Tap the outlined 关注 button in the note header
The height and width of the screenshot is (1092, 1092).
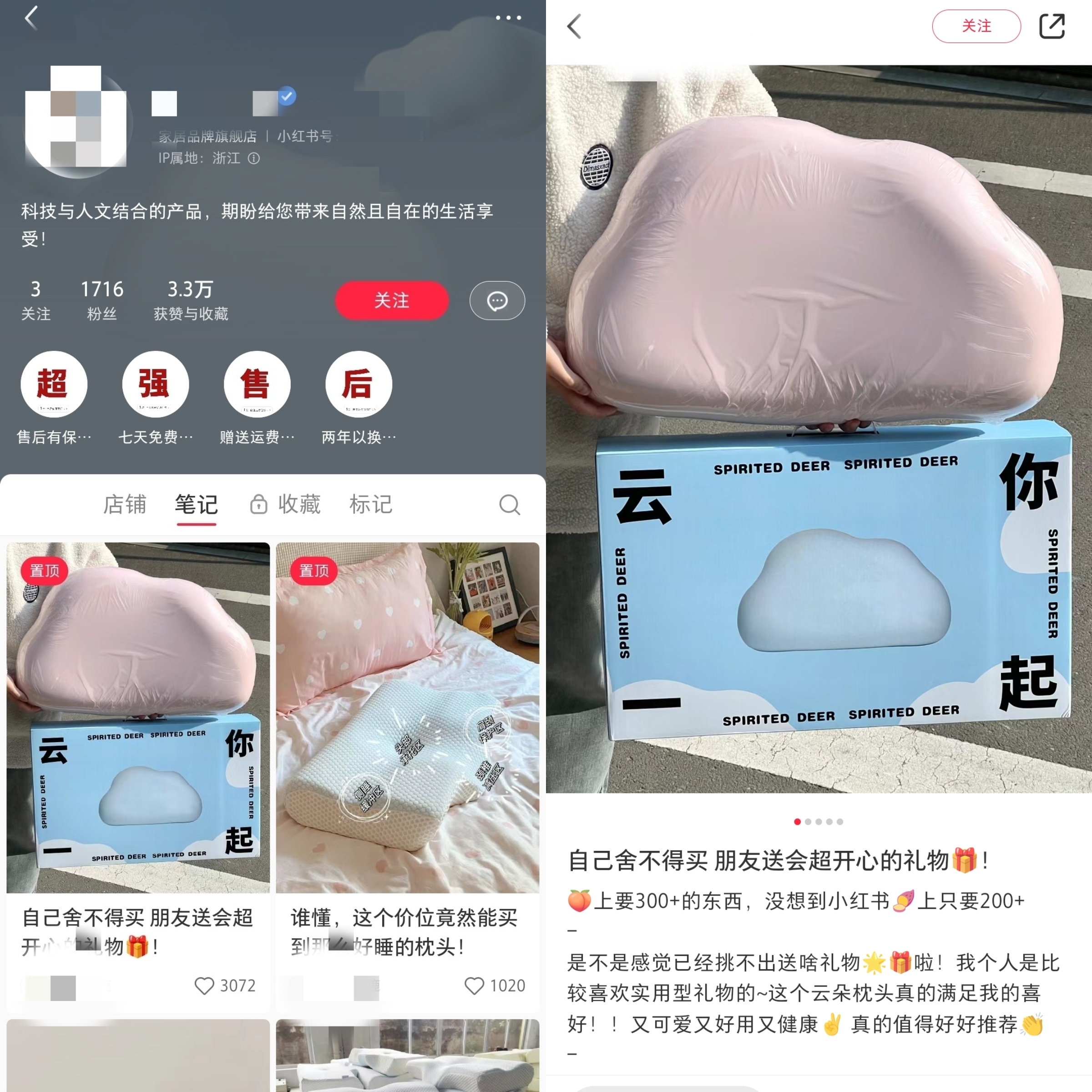(976, 26)
